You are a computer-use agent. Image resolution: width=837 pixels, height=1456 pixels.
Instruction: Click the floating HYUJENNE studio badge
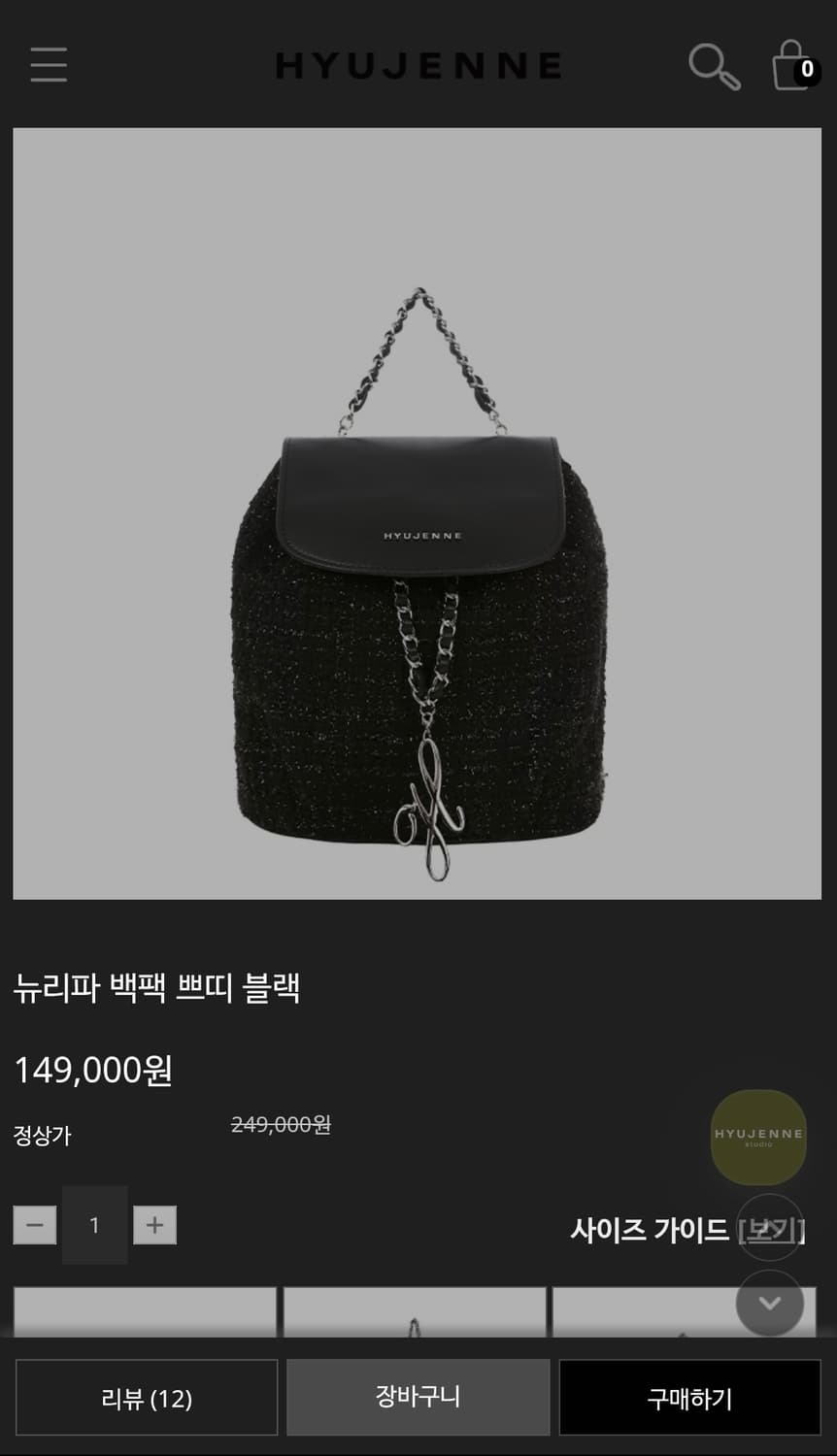pos(760,1138)
